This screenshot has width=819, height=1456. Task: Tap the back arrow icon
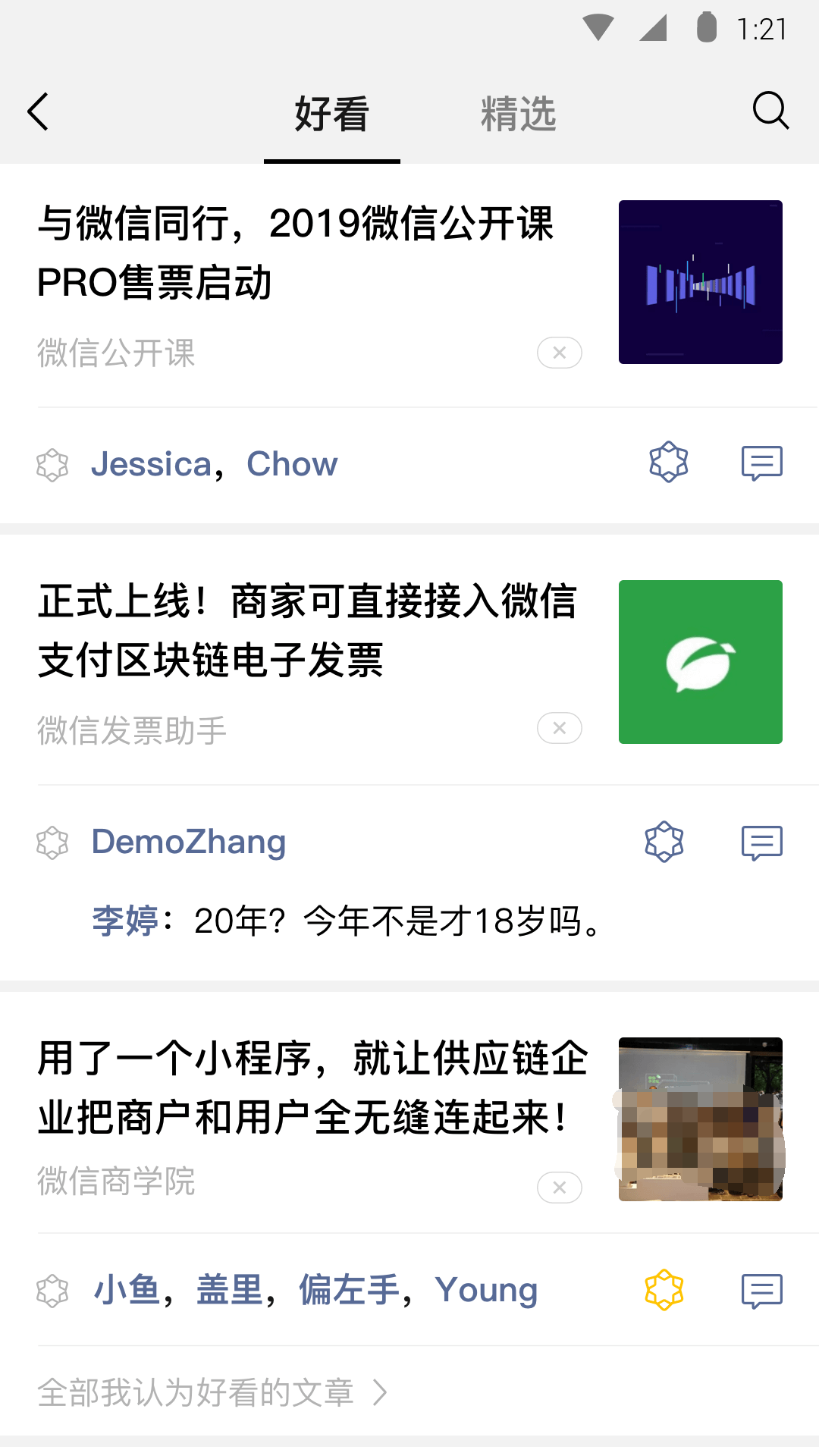click(39, 111)
